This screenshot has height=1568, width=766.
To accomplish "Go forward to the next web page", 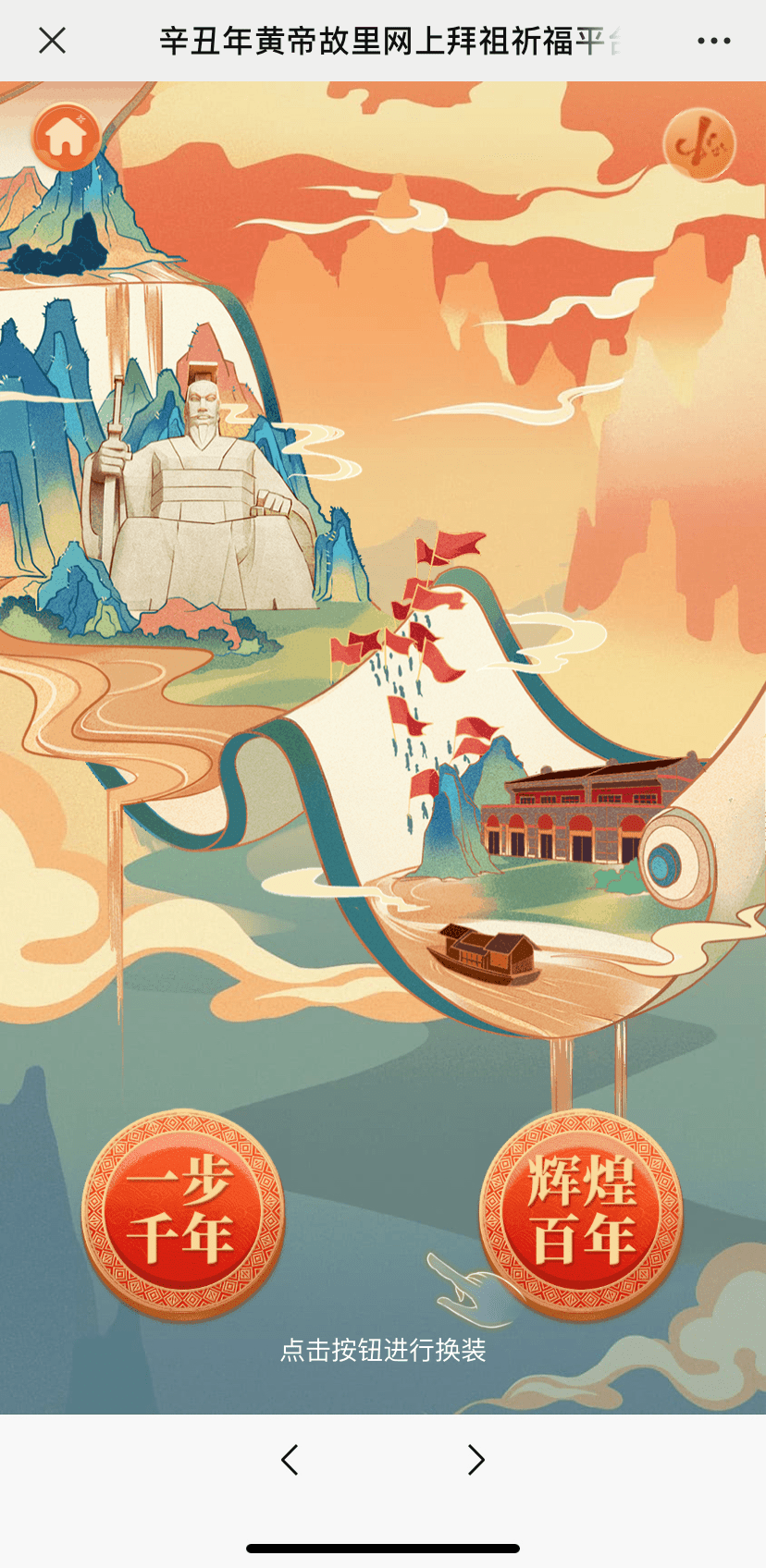I will (x=476, y=1460).
